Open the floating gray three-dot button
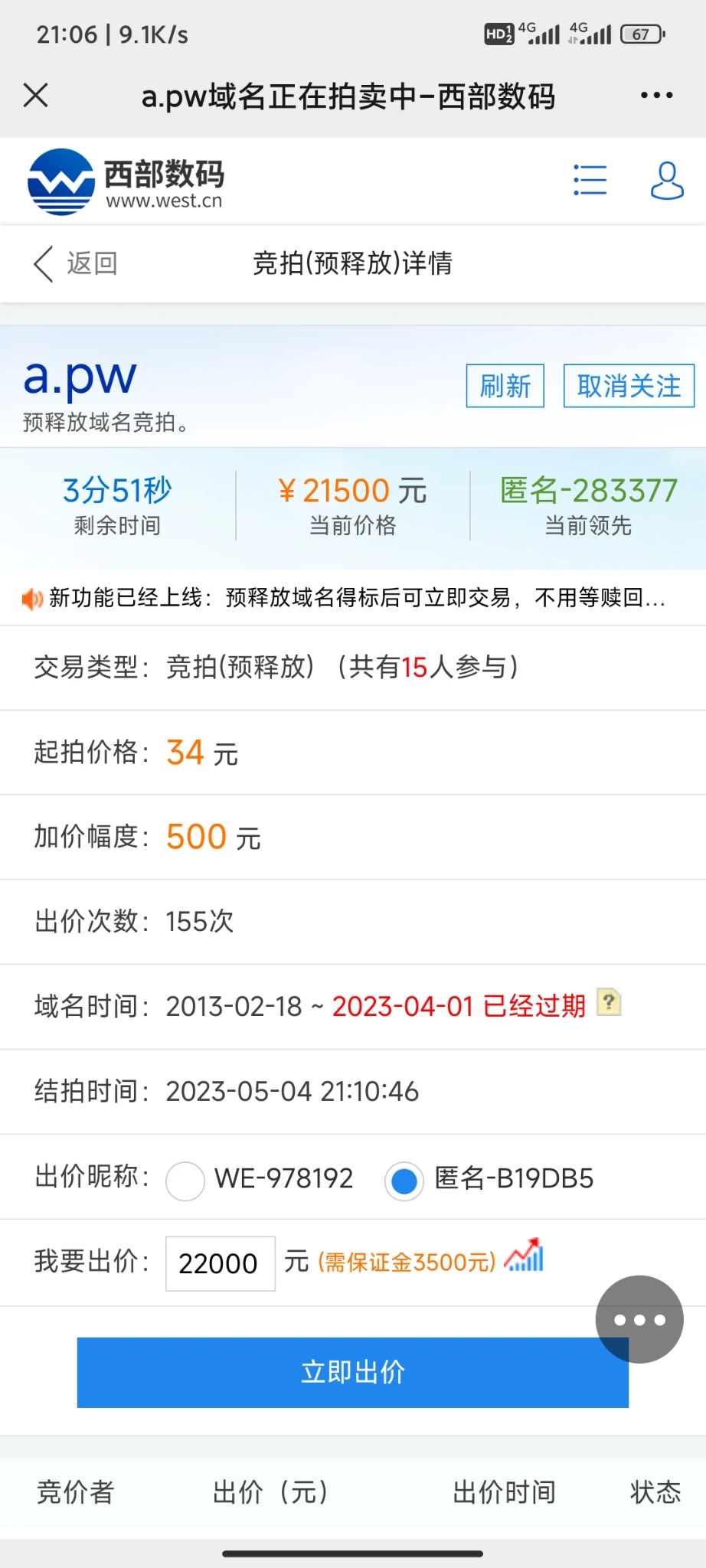Screen dimensions: 706x1568 tap(639, 1319)
